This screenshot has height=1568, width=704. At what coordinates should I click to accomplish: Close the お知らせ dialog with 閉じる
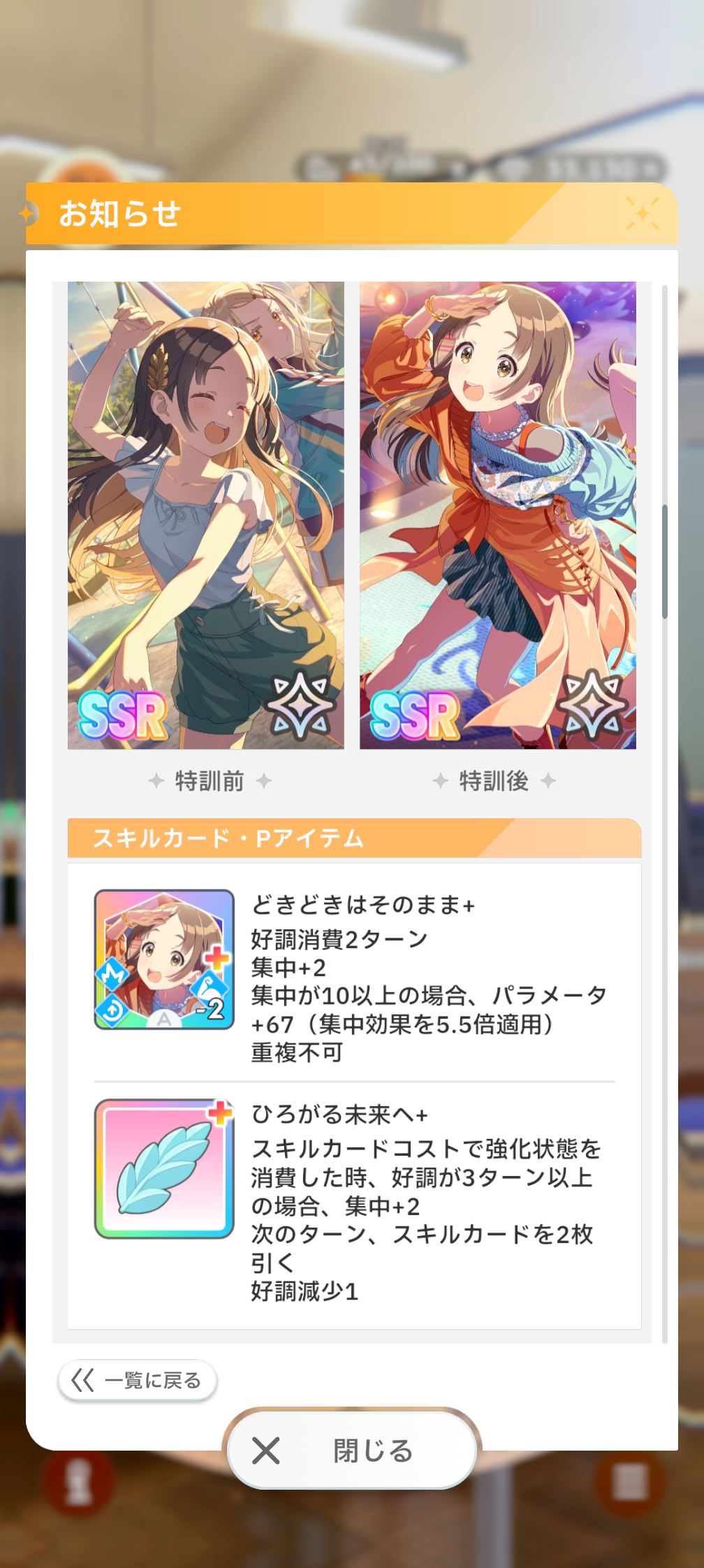point(352,1451)
